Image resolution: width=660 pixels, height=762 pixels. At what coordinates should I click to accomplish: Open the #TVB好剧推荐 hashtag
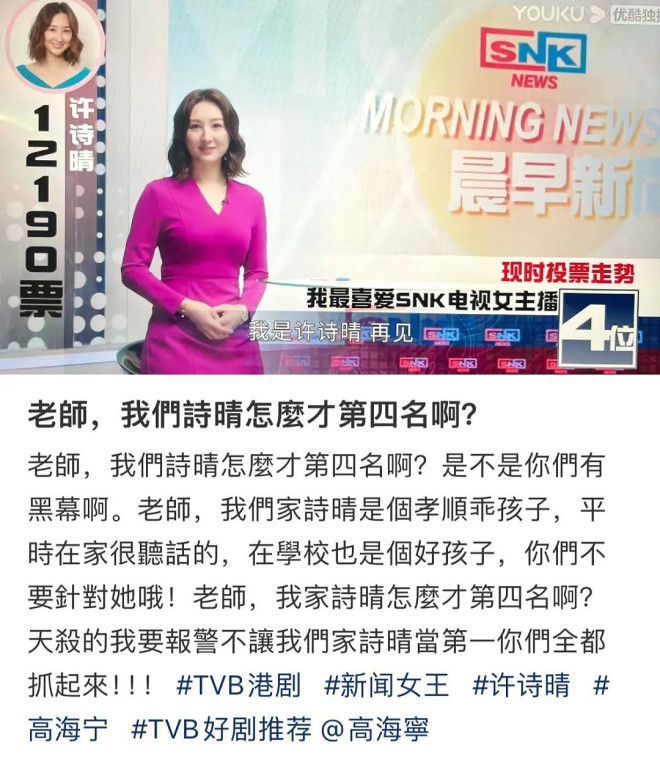click(220, 729)
